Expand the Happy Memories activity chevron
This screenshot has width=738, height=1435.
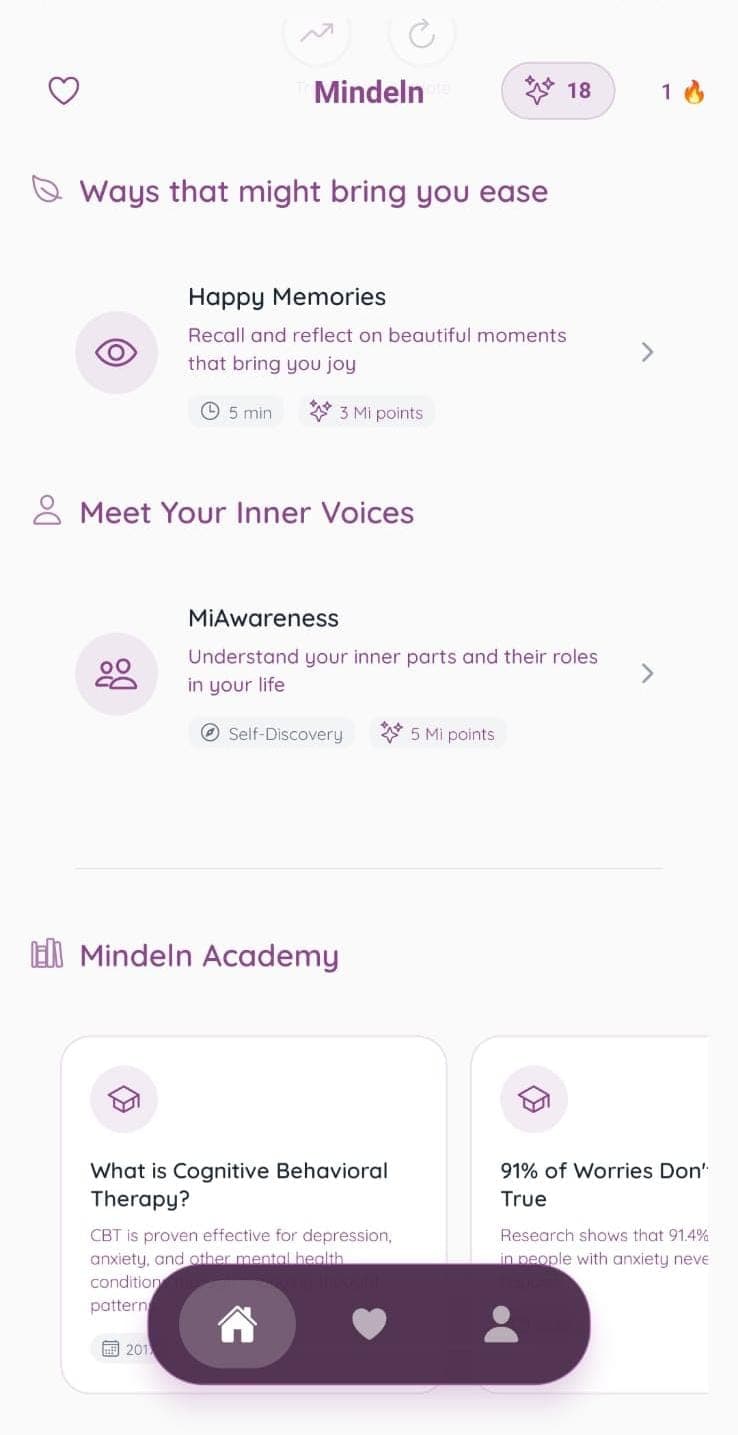pos(647,352)
